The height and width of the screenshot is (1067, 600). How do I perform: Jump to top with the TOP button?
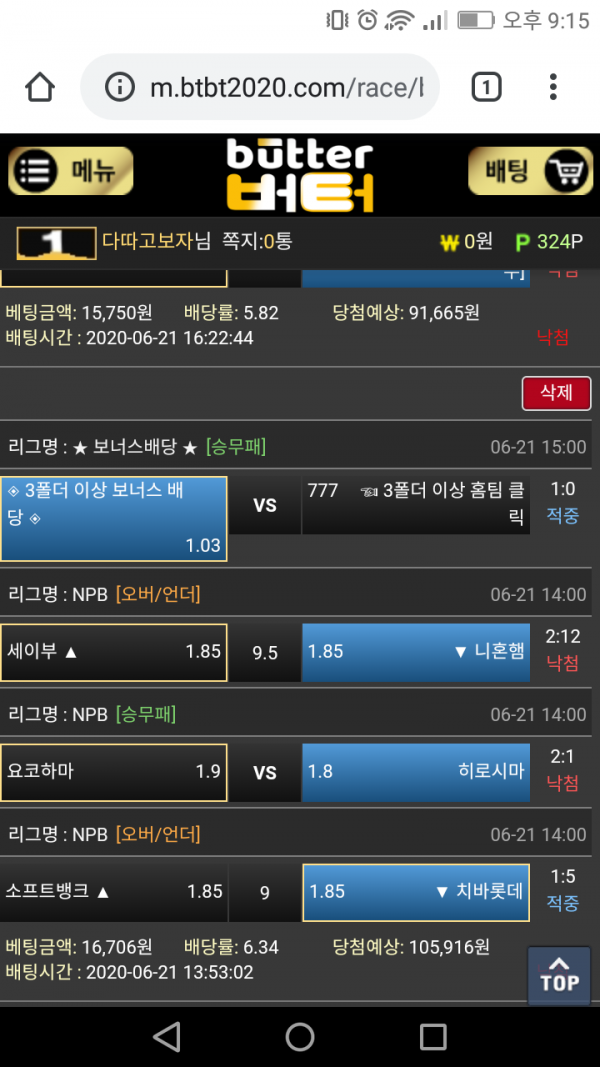coord(559,975)
